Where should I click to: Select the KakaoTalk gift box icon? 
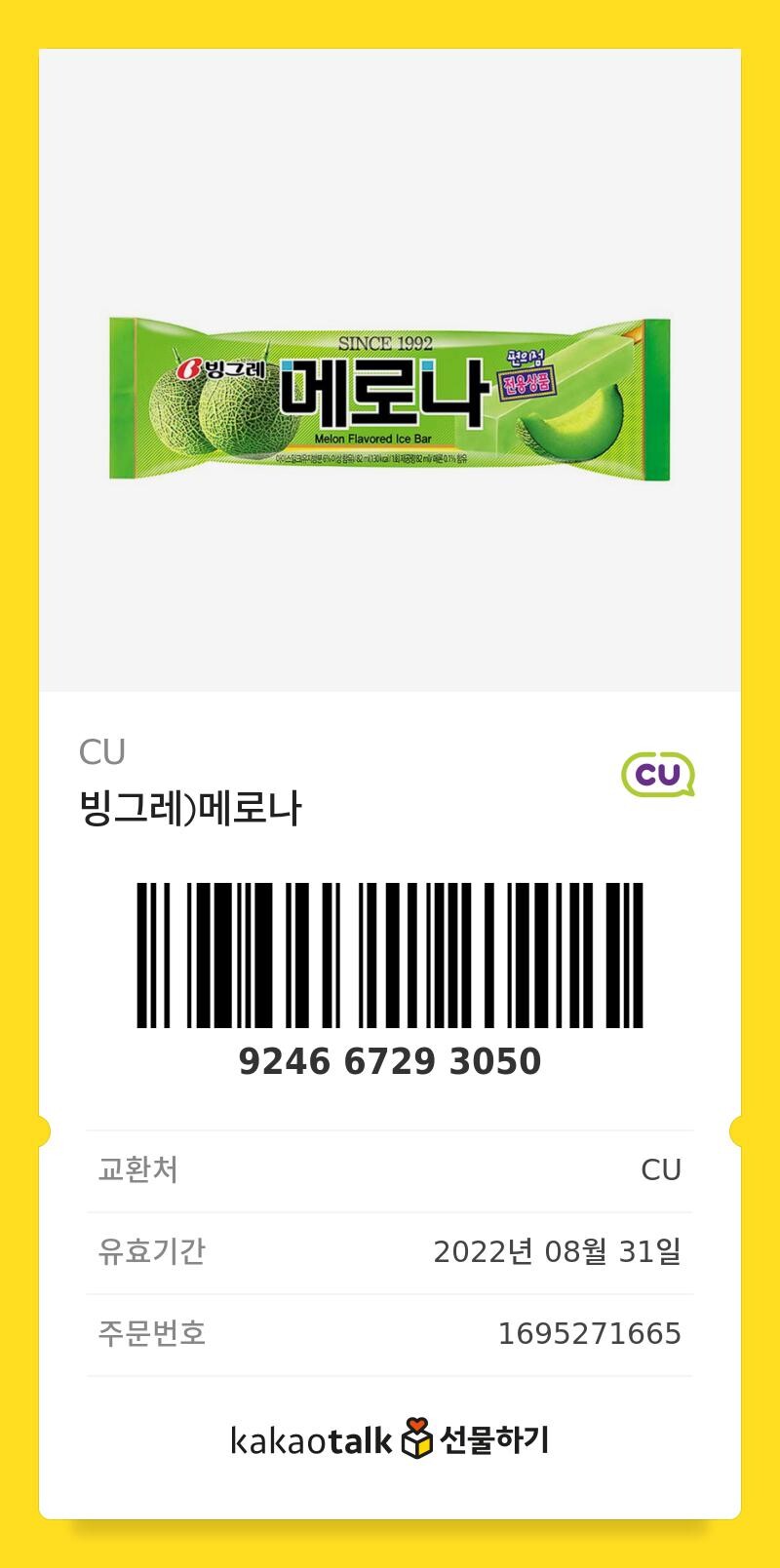[x=416, y=1439]
